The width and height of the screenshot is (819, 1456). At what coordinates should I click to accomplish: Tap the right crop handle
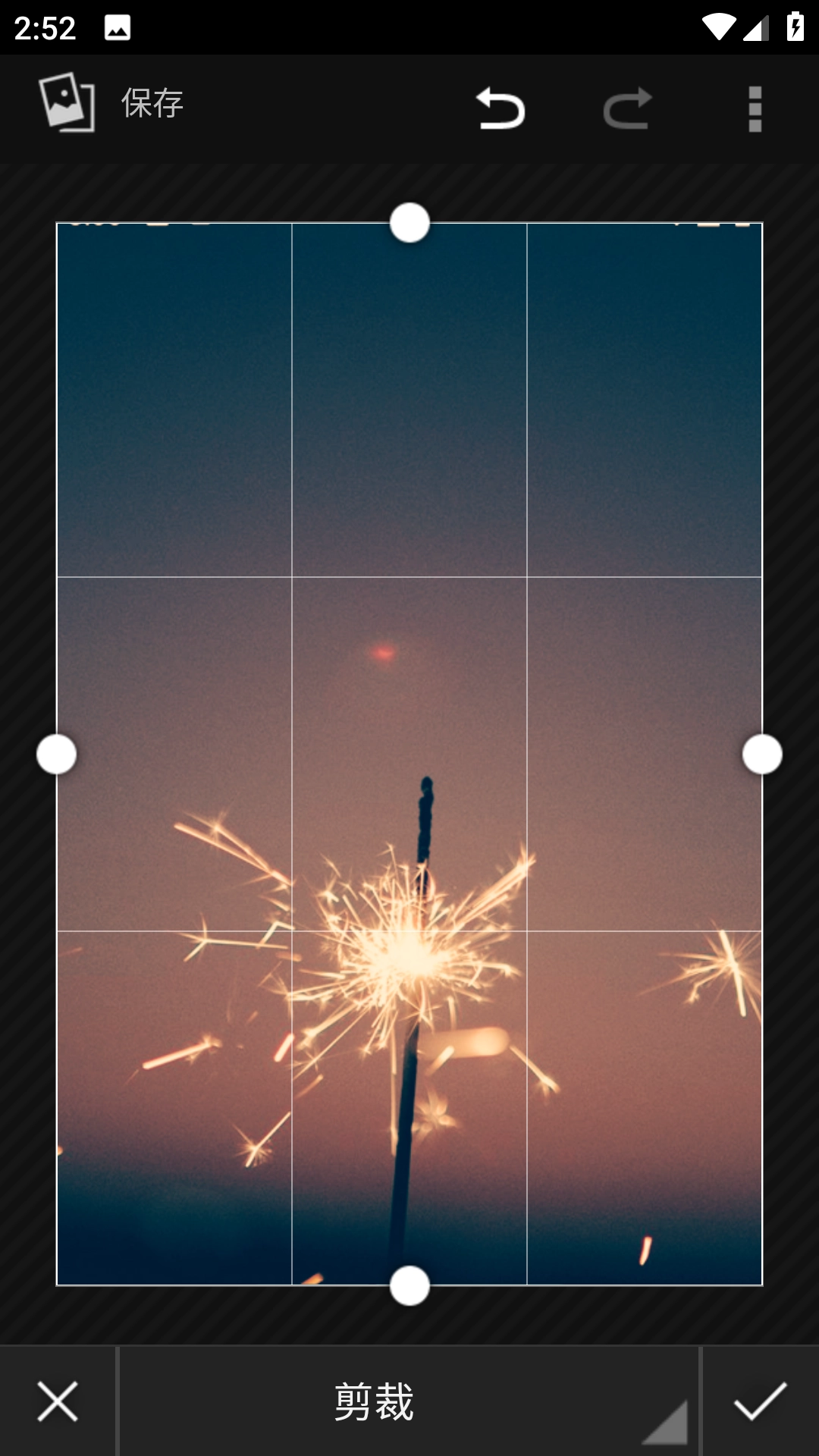coord(762,755)
